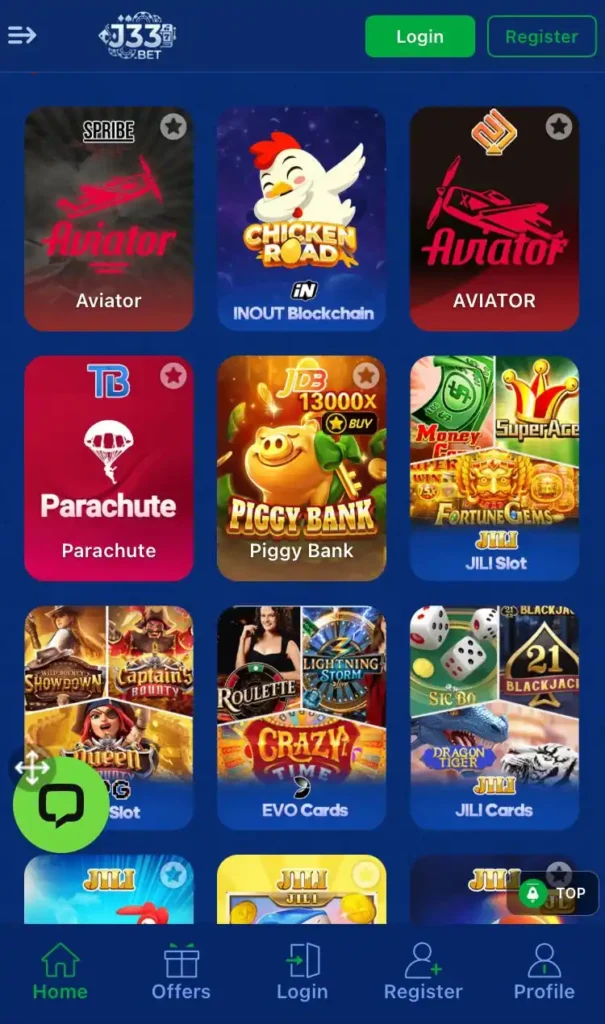Open the EVO Cards collection

click(x=302, y=718)
